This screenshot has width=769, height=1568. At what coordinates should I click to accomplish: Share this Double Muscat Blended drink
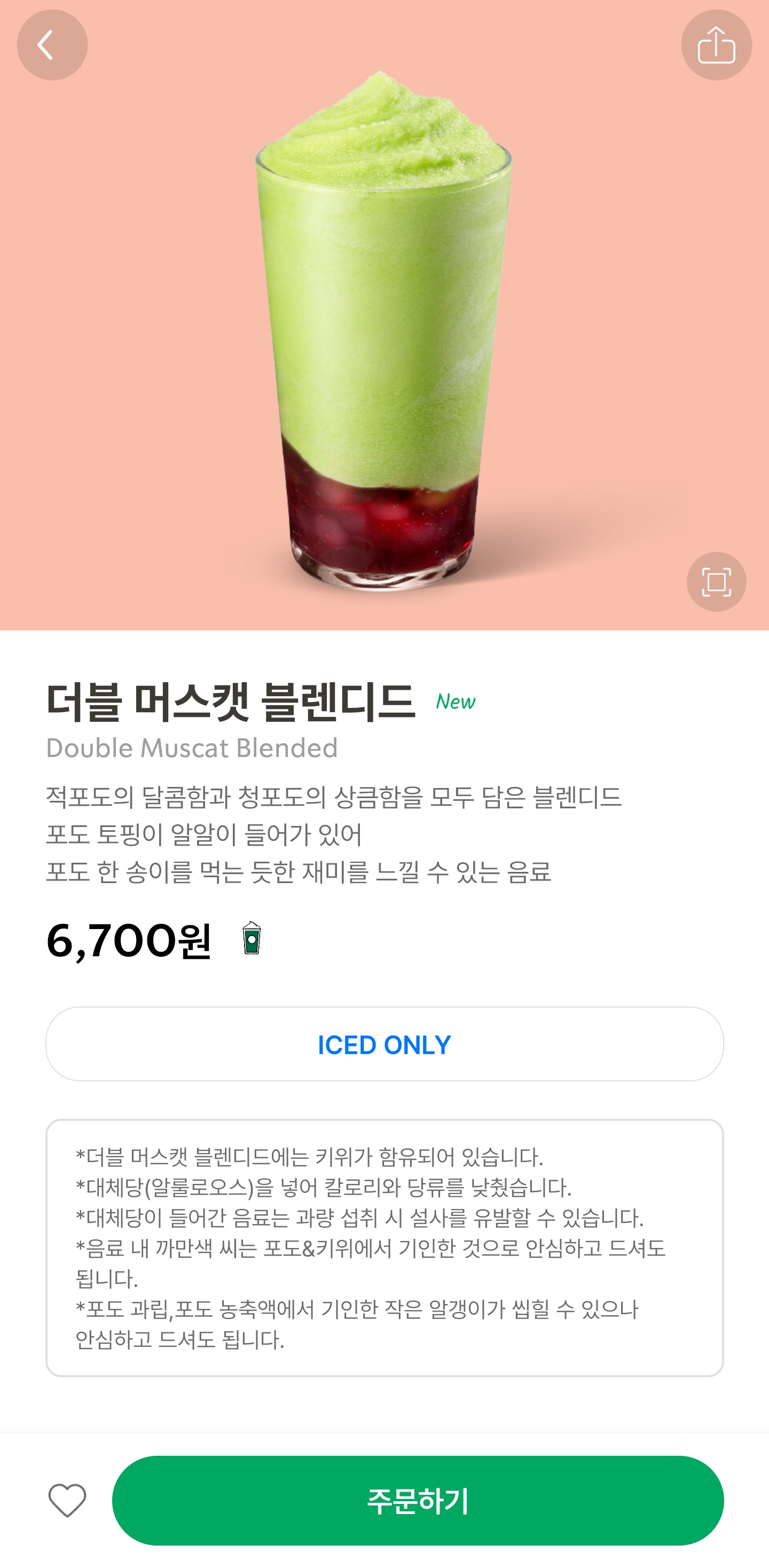(x=716, y=45)
